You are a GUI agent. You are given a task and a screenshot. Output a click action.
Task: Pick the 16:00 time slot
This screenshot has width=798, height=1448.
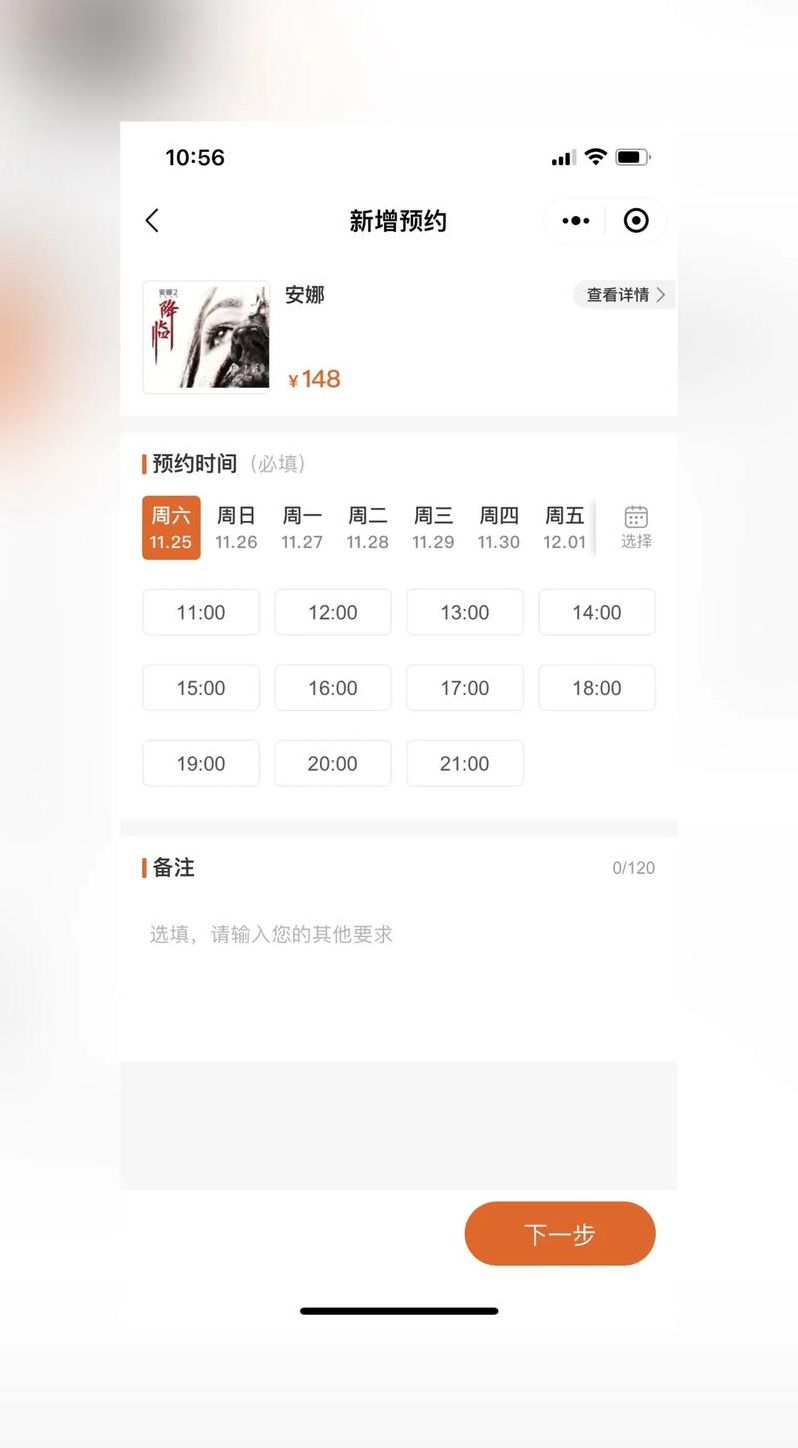[x=333, y=688]
